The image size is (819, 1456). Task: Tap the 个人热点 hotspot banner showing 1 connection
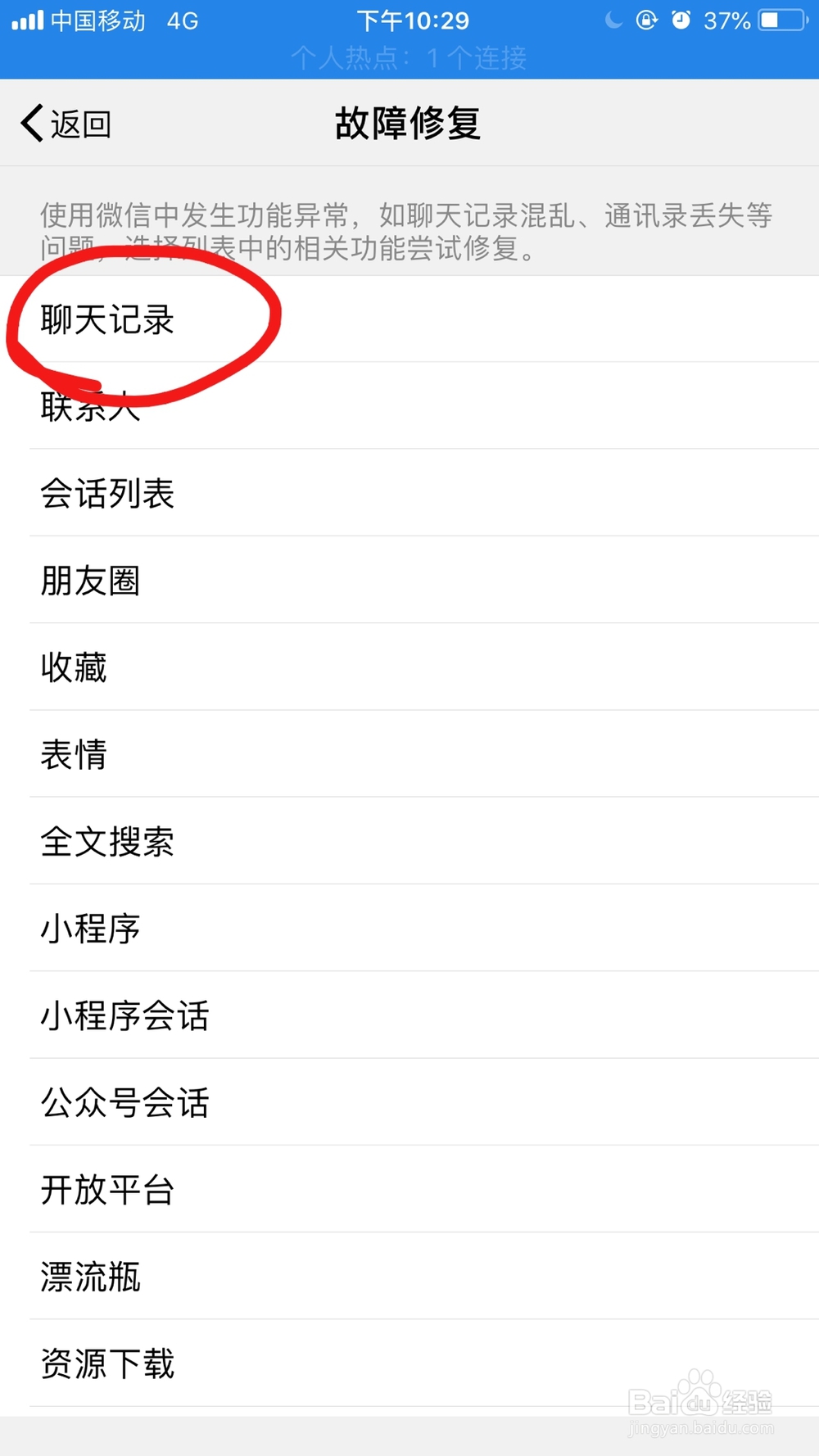pos(409,57)
